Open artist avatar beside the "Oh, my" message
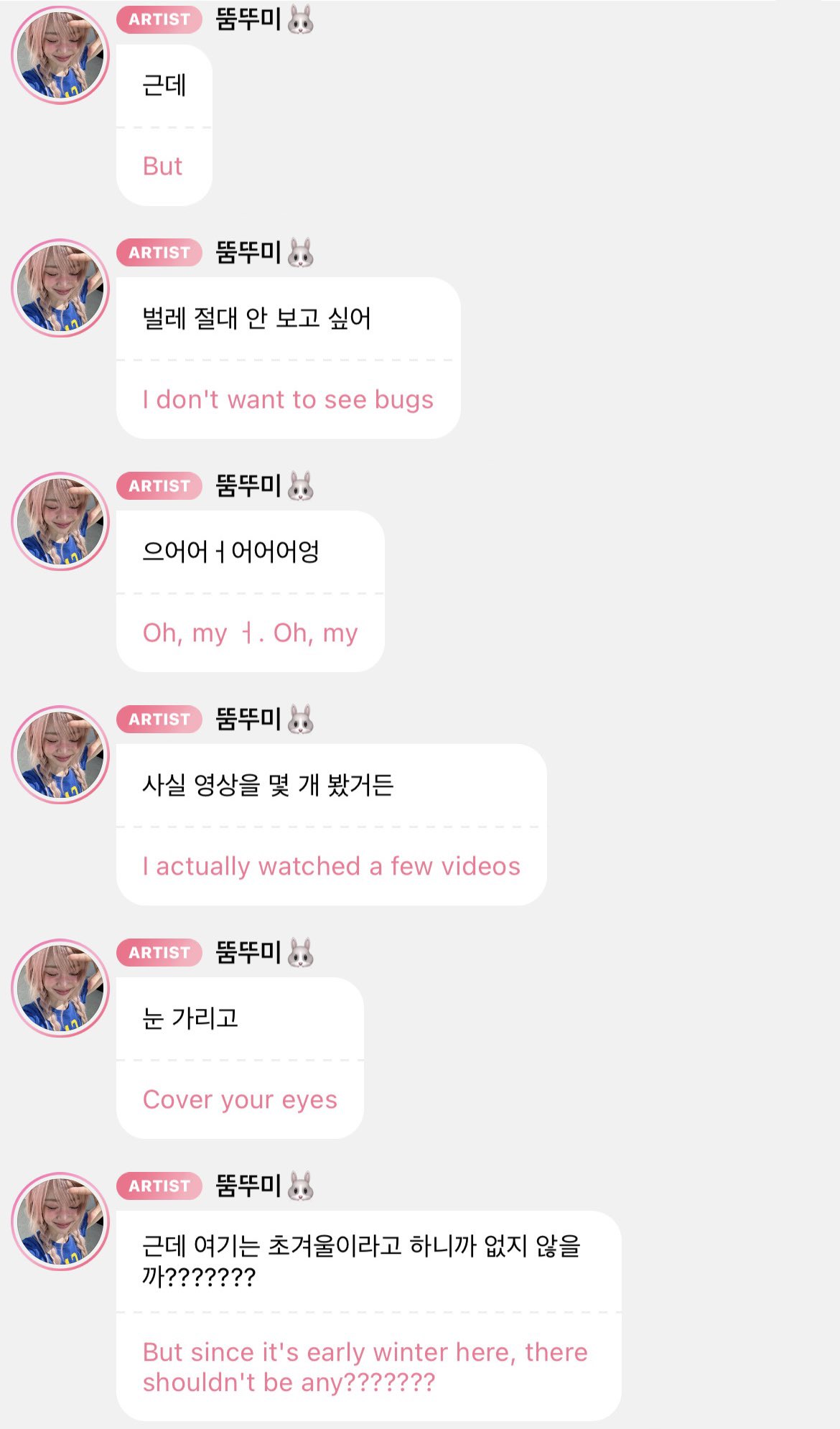 click(x=60, y=521)
